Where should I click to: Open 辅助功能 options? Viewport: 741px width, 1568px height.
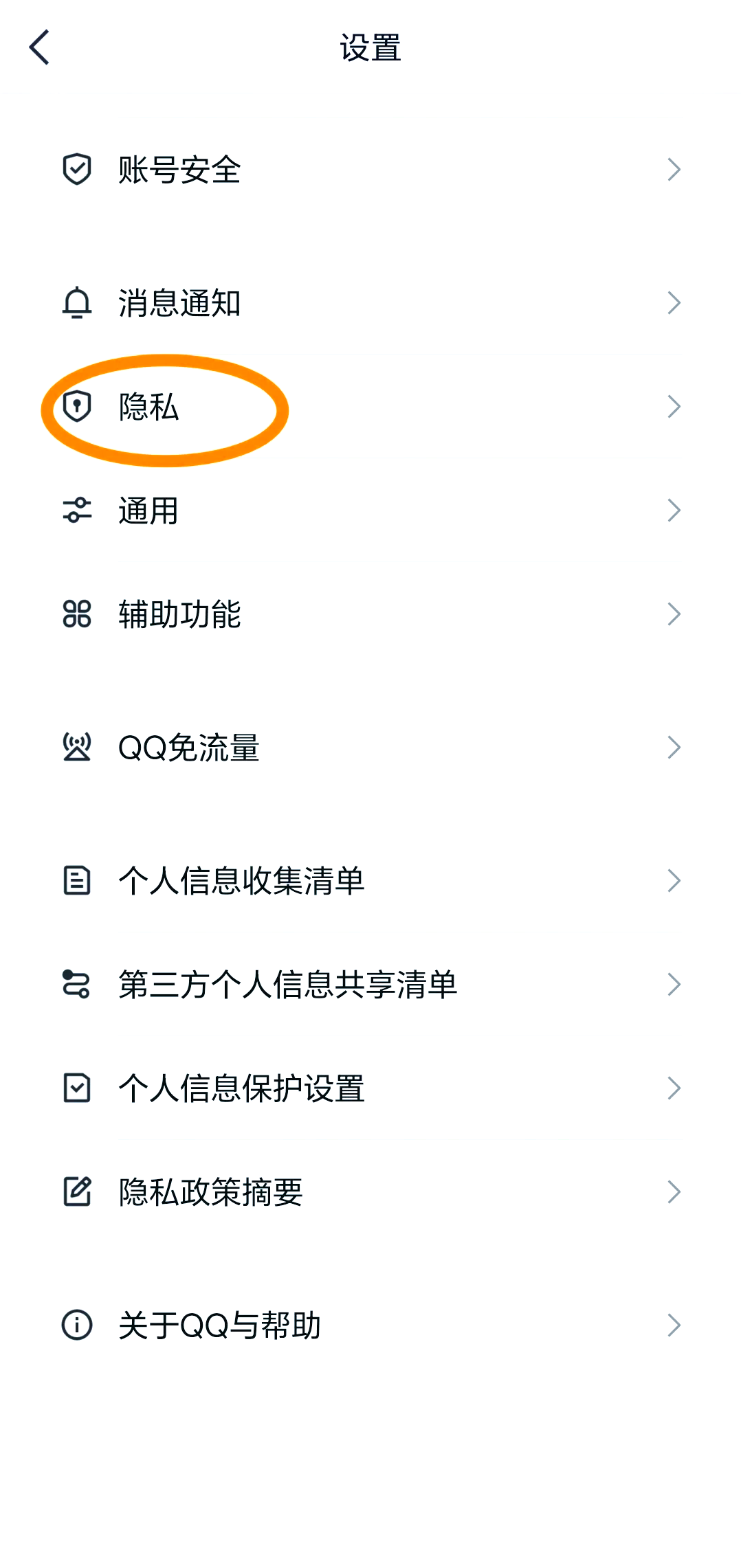click(x=370, y=614)
